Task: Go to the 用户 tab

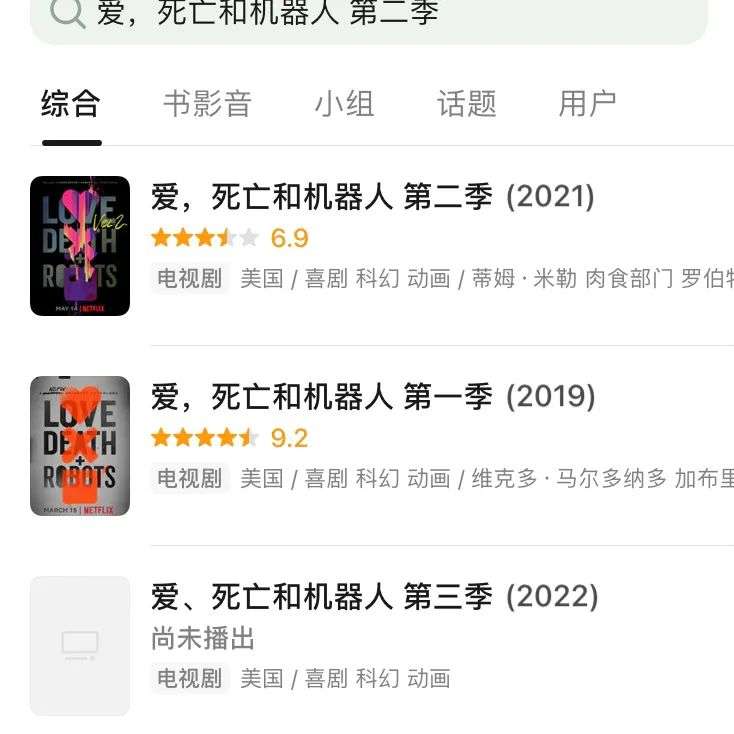Action: pos(587,104)
